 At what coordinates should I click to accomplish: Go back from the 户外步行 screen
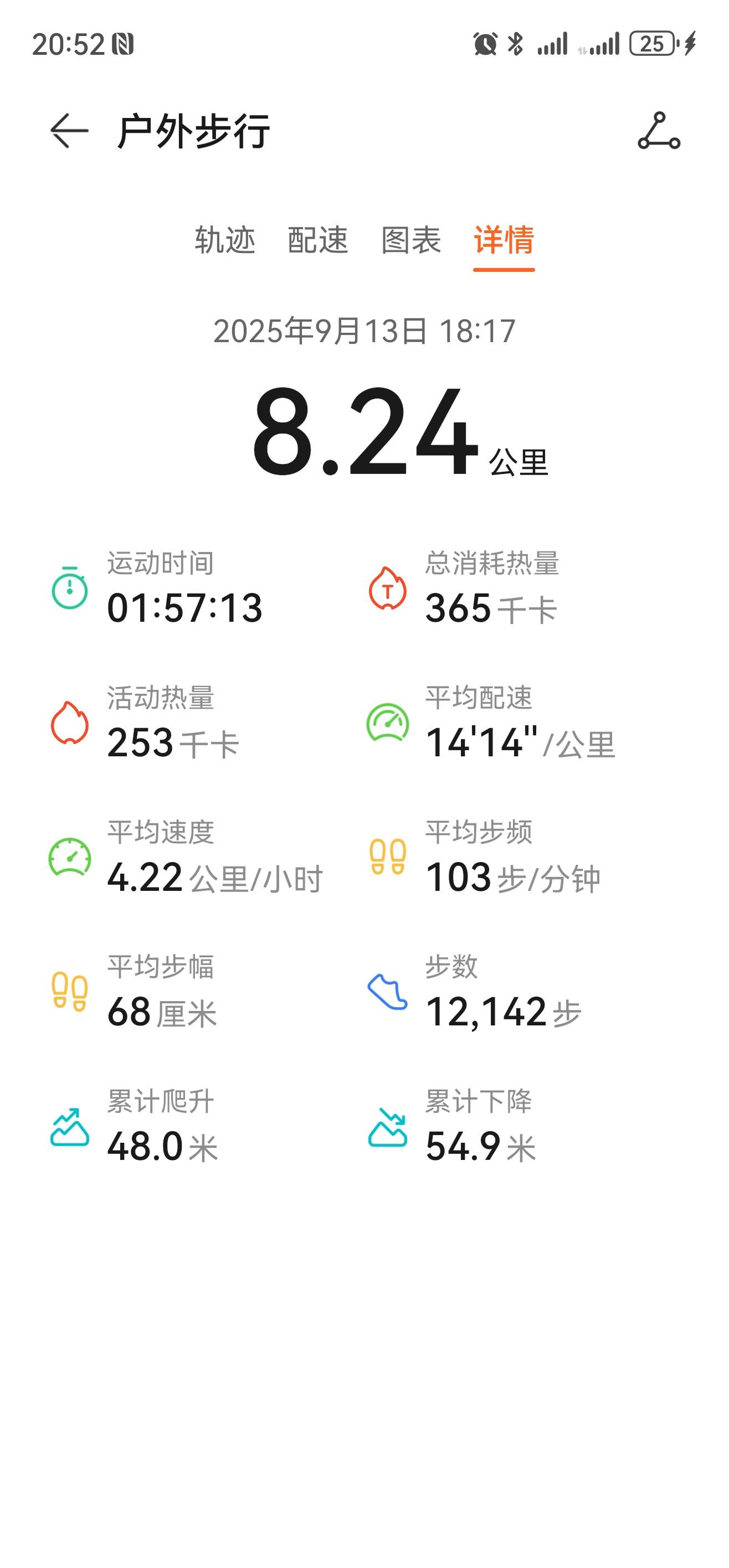pyautogui.click(x=69, y=131)
